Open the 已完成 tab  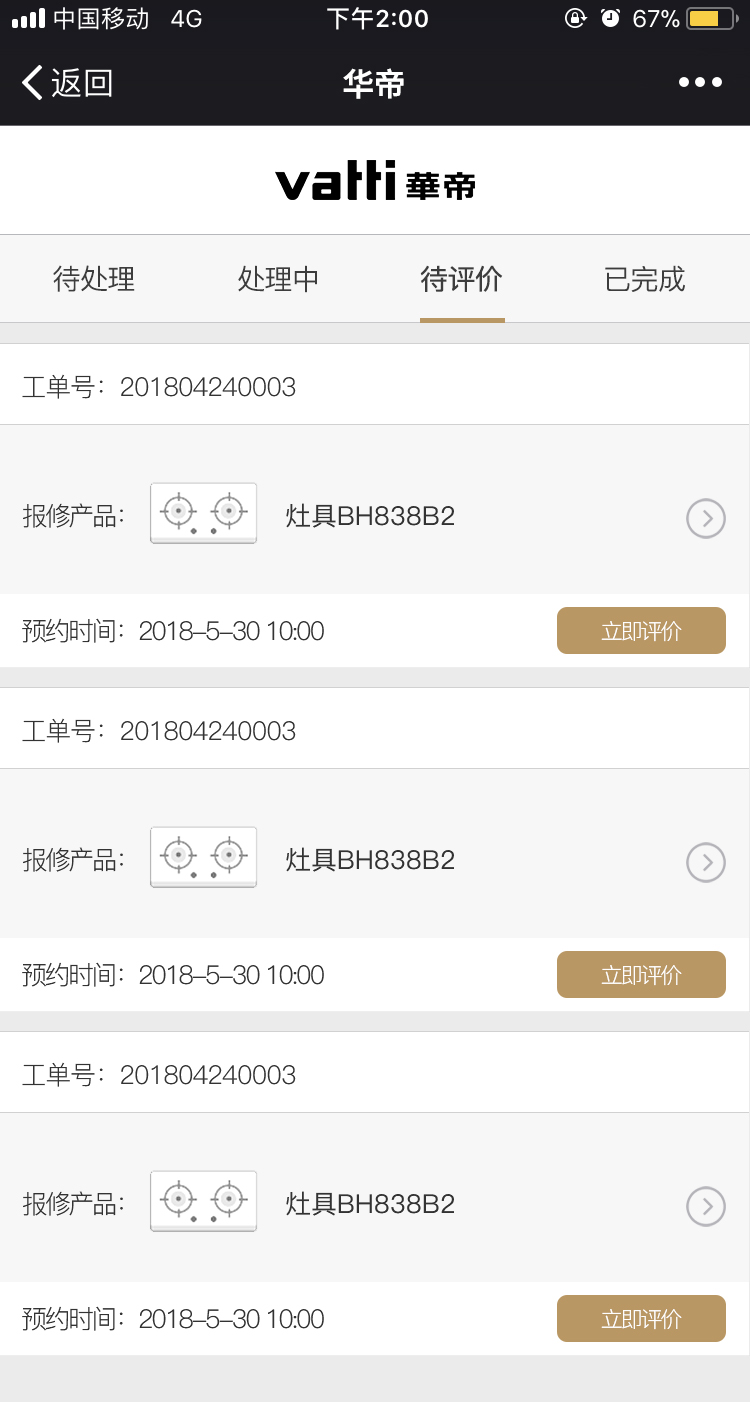click(x=645, y=279)
